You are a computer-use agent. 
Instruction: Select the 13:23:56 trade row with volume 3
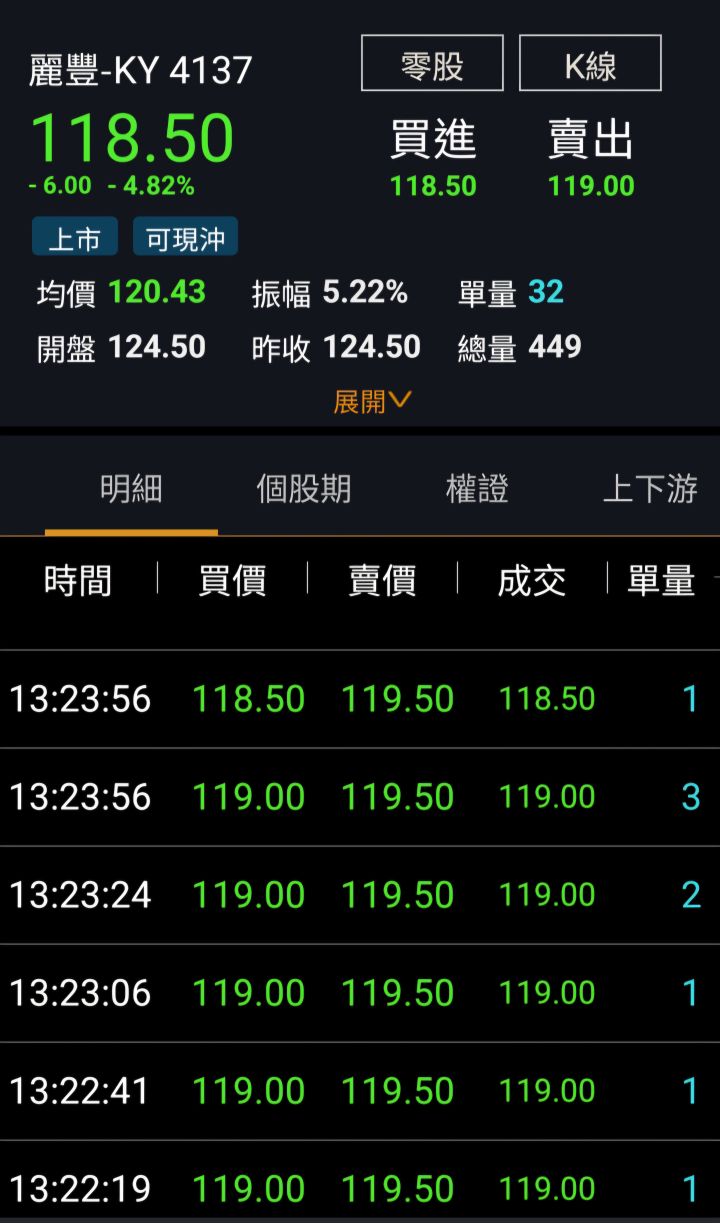coord(360,795)
